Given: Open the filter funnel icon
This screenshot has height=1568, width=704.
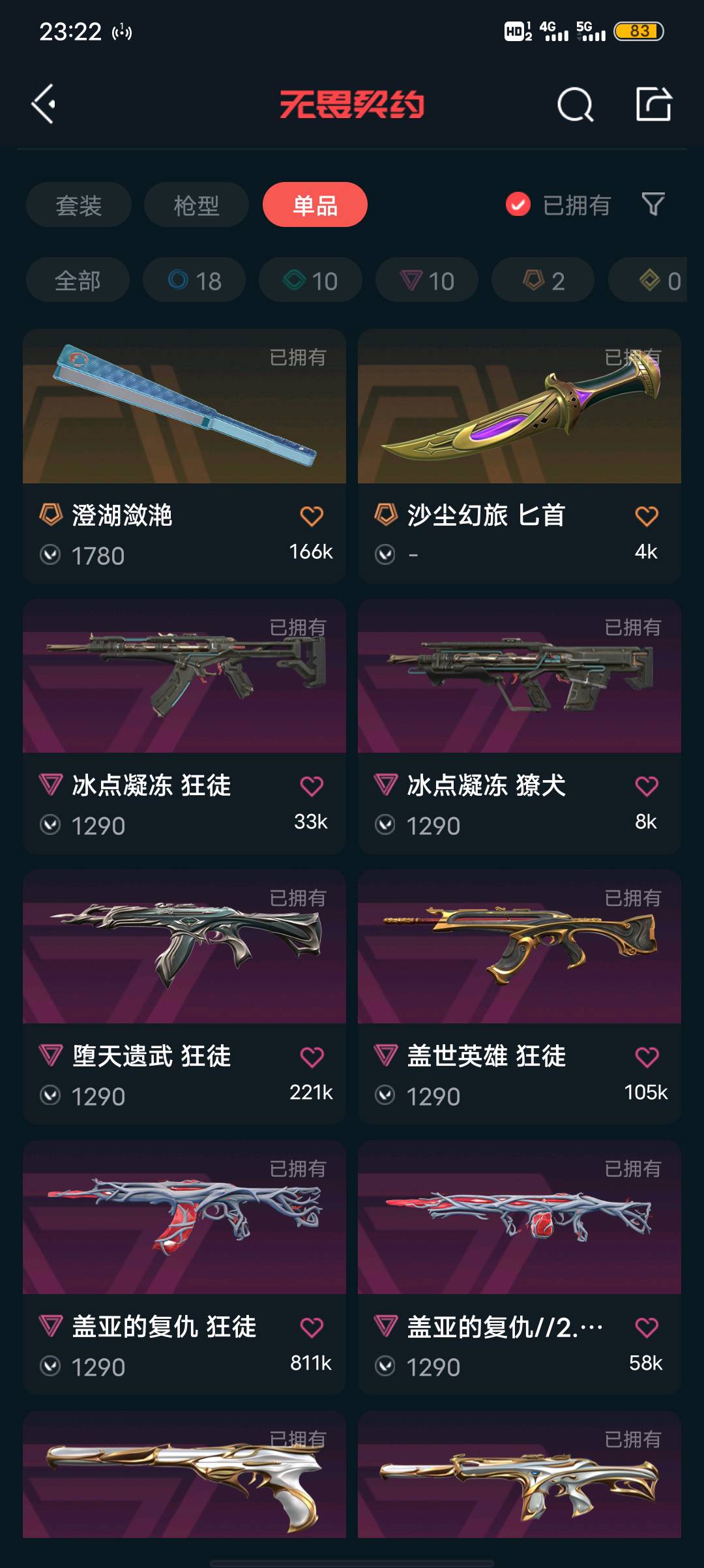Looking at the screenshot, I should pyautogui.click(x=653, y=205).
